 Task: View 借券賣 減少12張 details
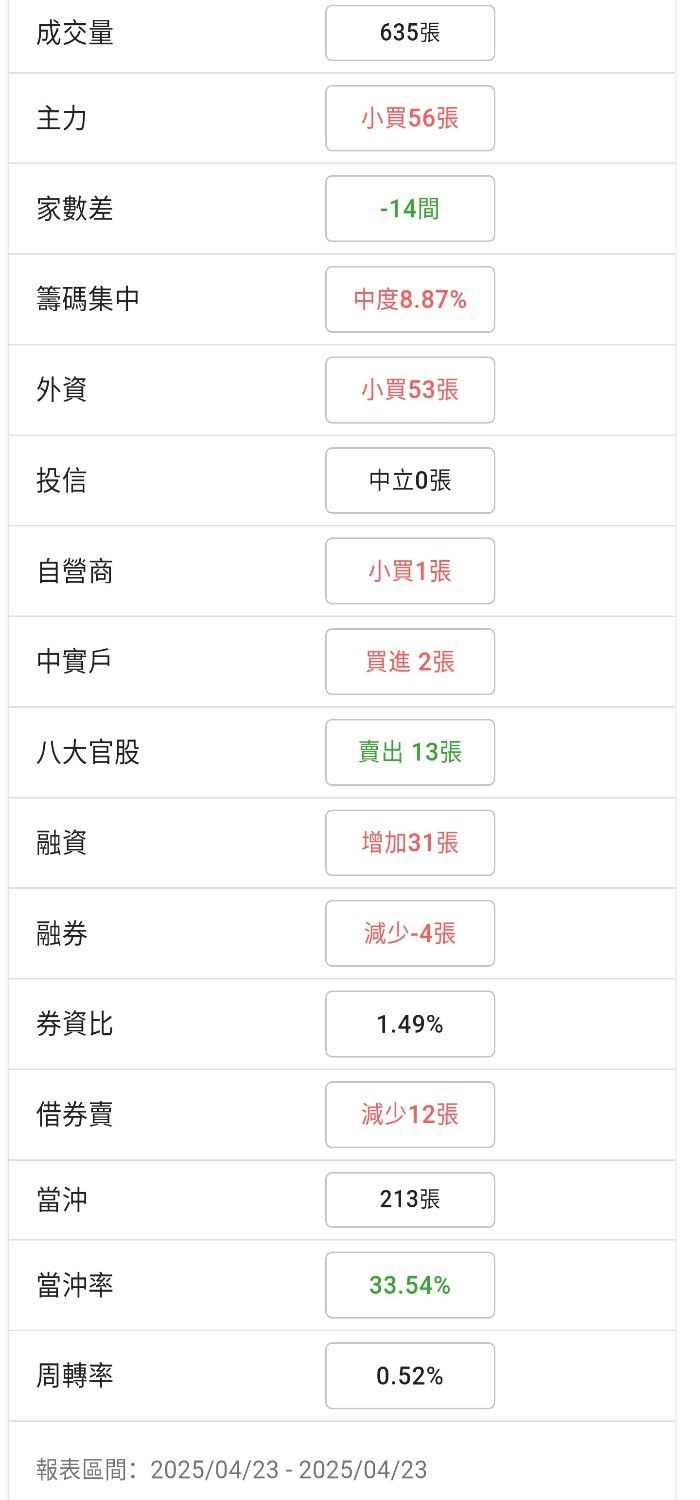pyautogui.click(x=410, y=1115)
